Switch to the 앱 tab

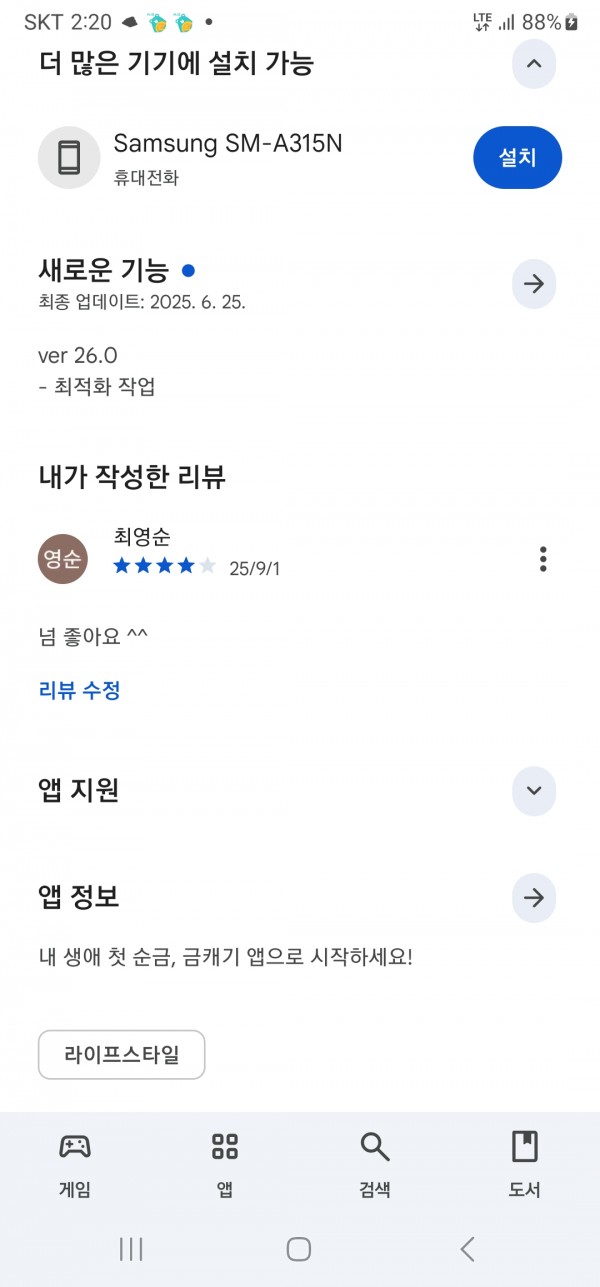point(225,1165)
